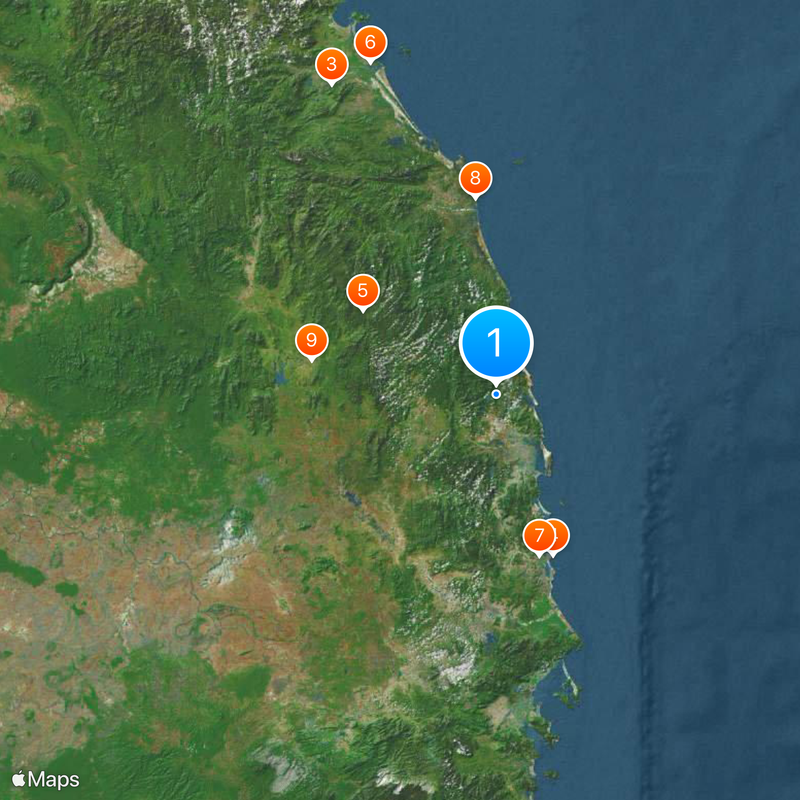This screenshot has height=800, width=800.
Task: Open map pin number 9
Action: pos(311,341)
